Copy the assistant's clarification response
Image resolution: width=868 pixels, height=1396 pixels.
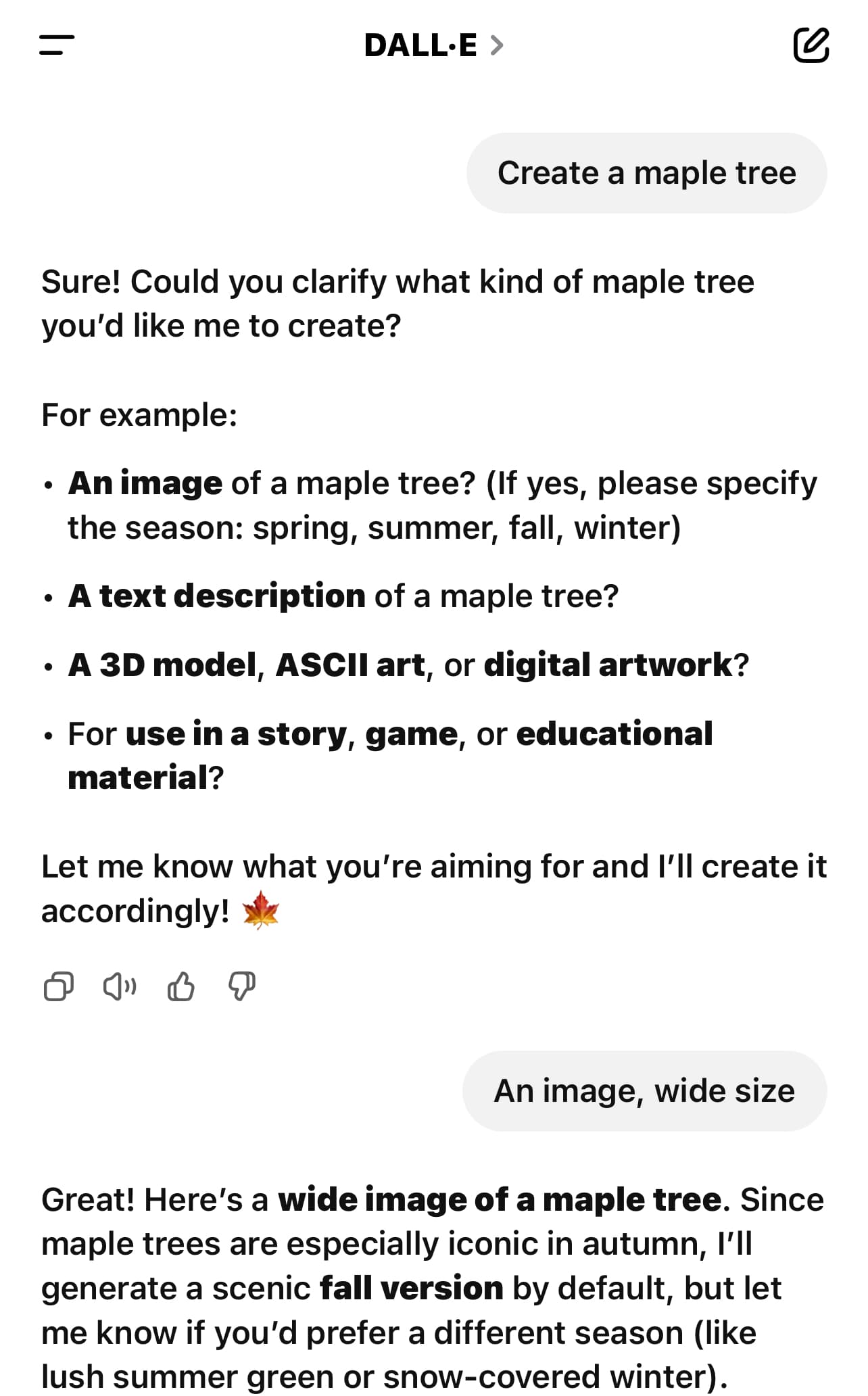coord(58,986)
